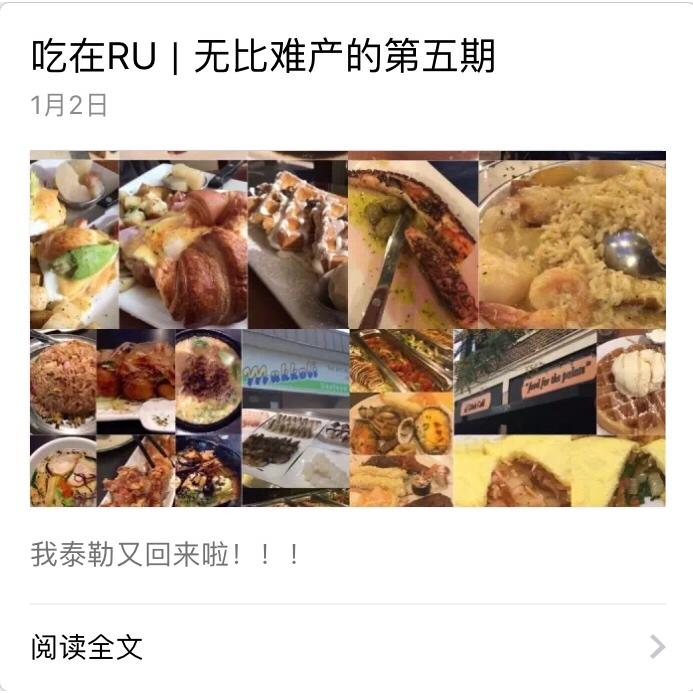Open the 阅读全文 row to read the full article
The height and width of the screenshot is (693, 693).
(x=347, y=647)
